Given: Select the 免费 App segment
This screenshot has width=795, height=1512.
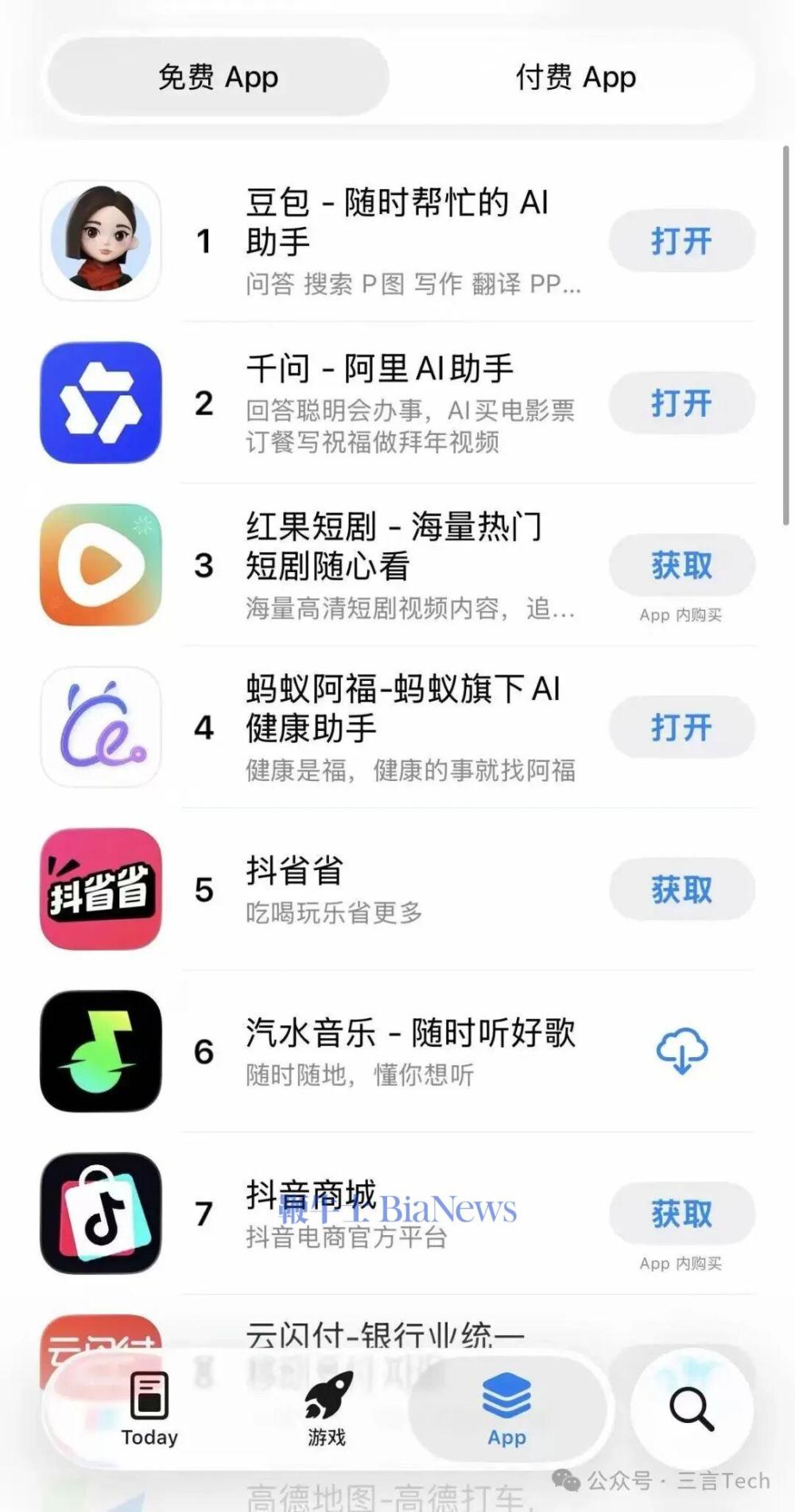Looking at the screenshot, I should 218,77.
